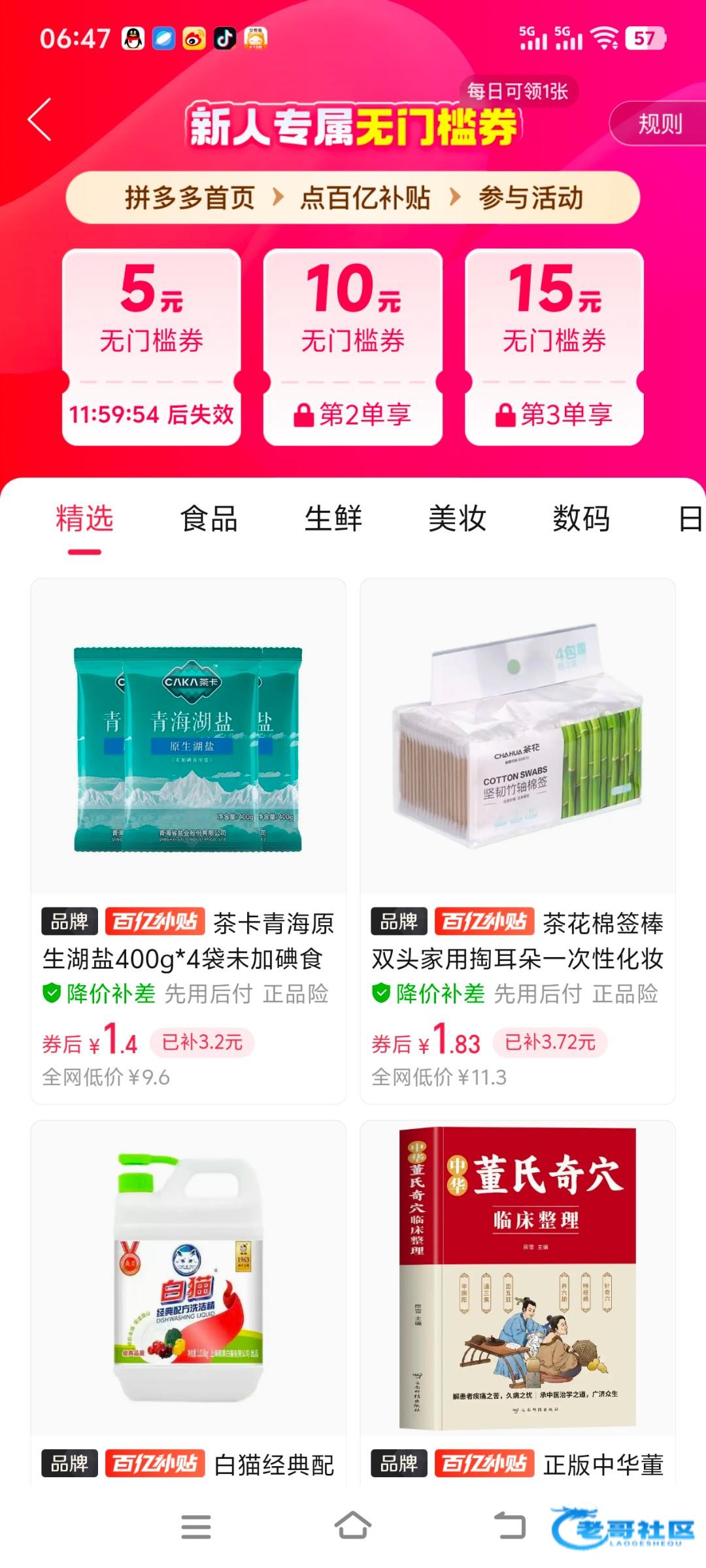706x1568 pixels.
Task: Switch to the 美妆 tab
Action: pyautogui.click(x=457, y=519)
